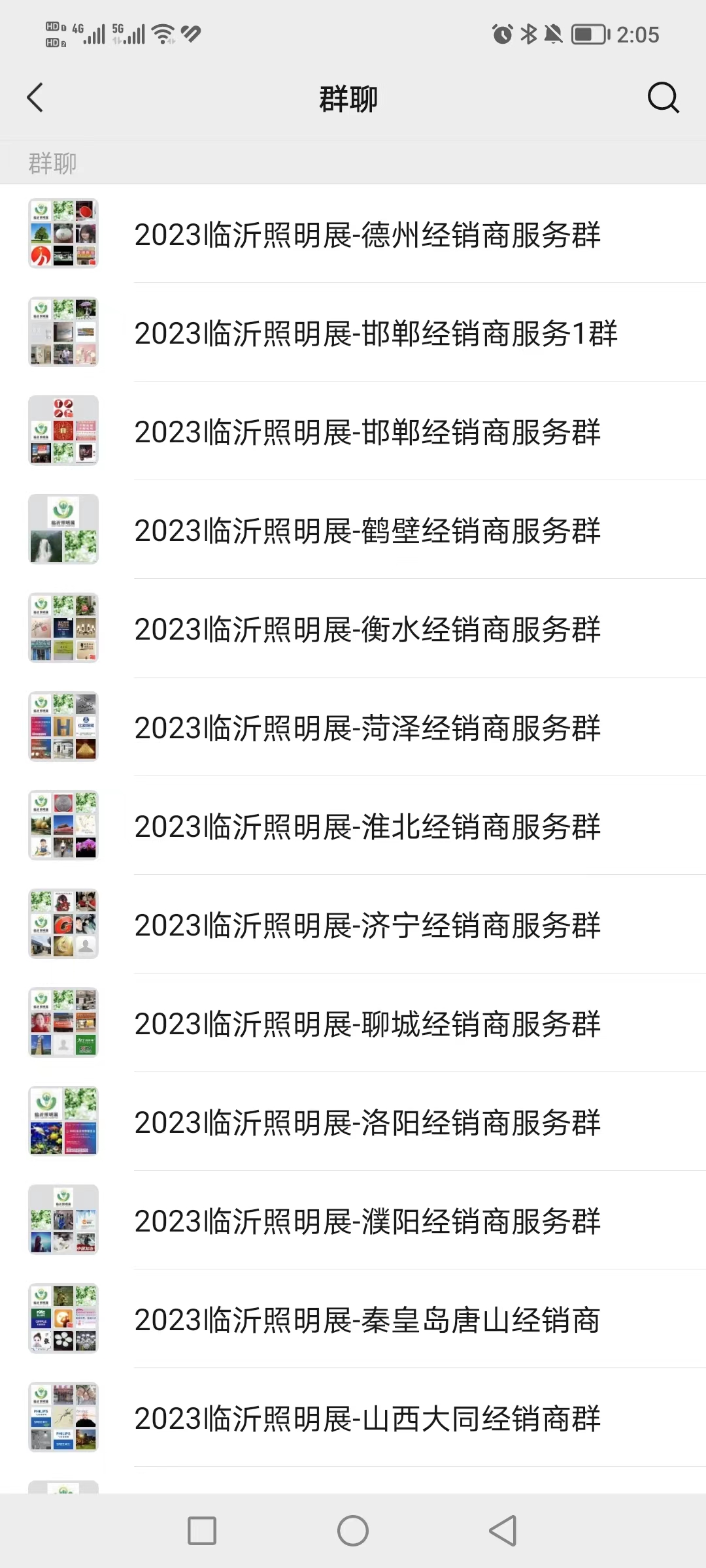The height and width of the screenshot is (1568, 706).
Task: Tap the avatar of 洛阳经销商服务群
Action: point(63,1121)
